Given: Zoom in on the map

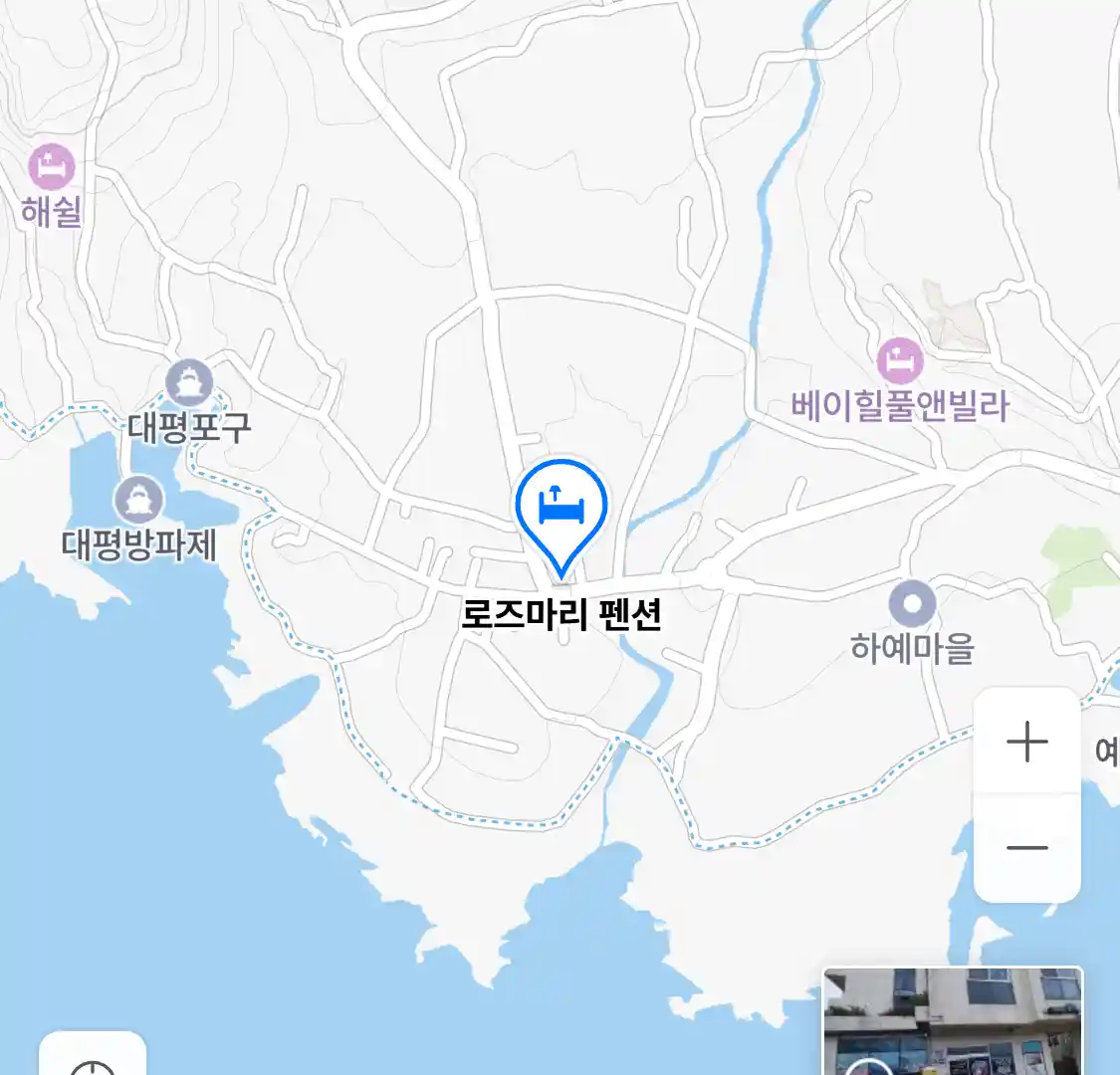Looking at the screenshot, I should tap(1026, 742).
